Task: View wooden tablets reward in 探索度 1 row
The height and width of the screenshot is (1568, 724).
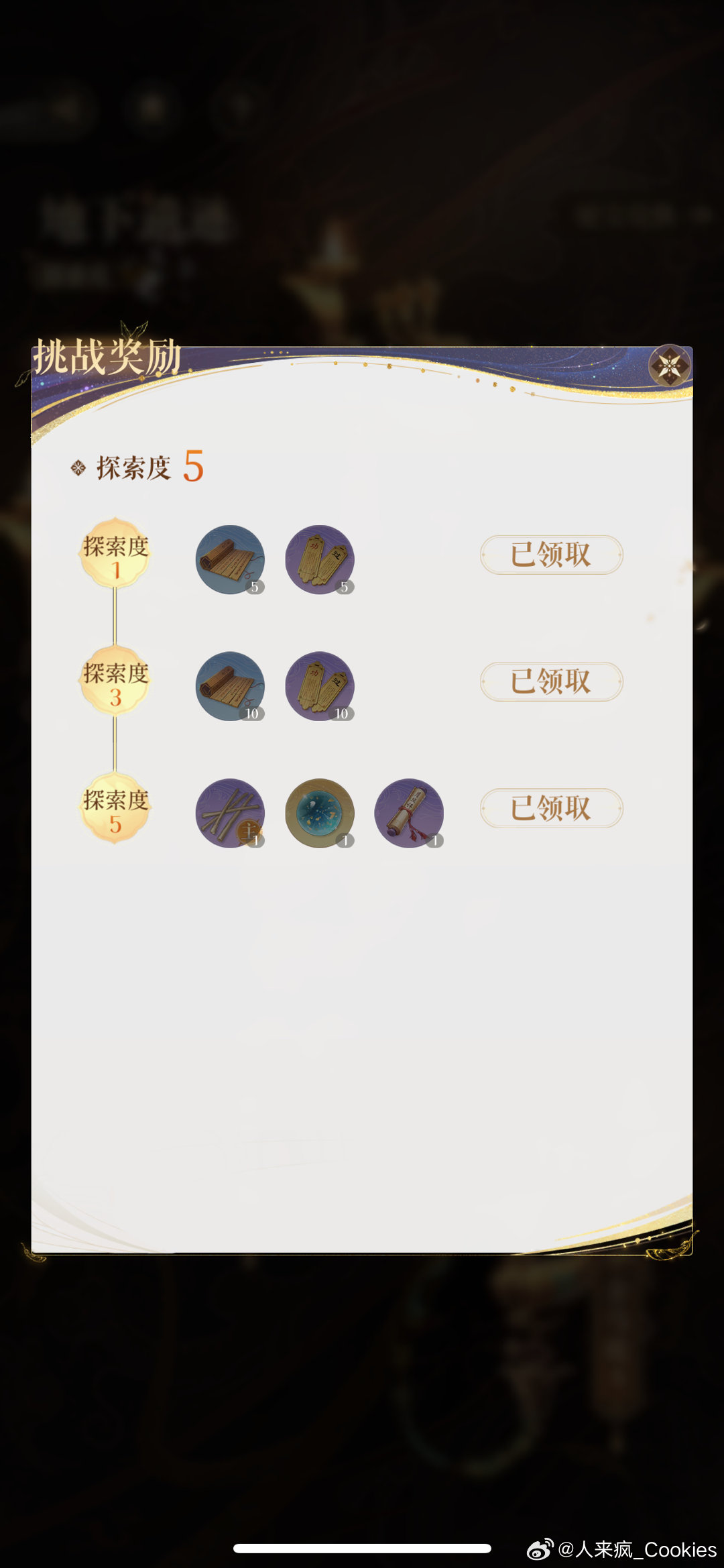Action: pos(320,559)
